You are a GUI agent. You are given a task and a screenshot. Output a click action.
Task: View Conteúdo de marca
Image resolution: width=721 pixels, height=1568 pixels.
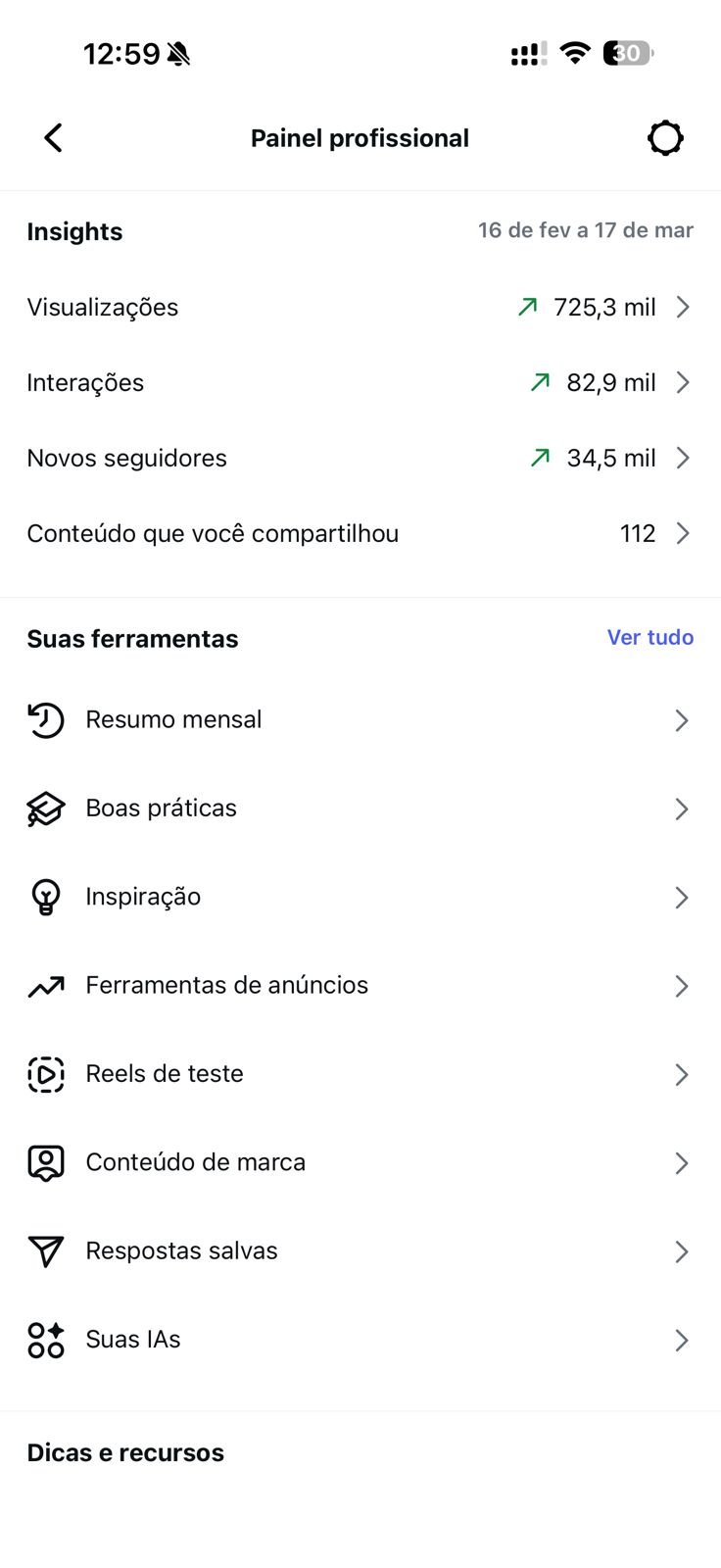(360, 1162)
